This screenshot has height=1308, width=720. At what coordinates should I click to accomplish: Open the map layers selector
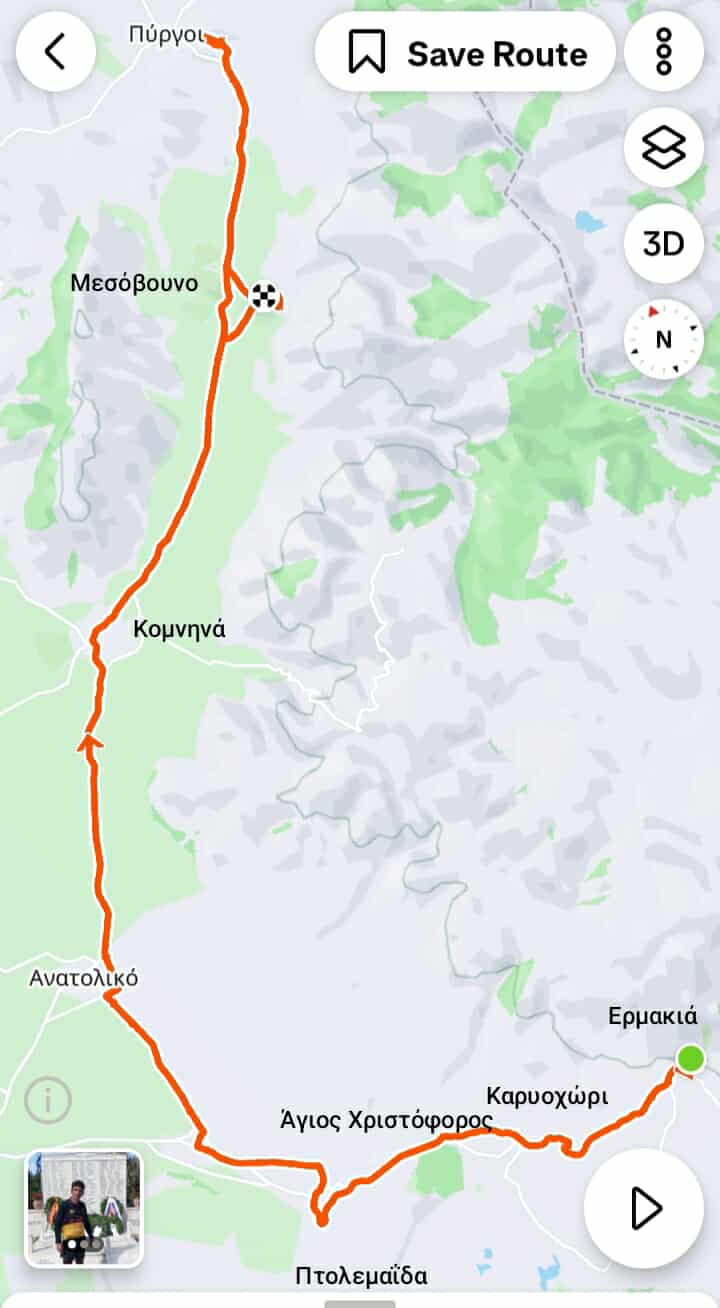point(663,148)
